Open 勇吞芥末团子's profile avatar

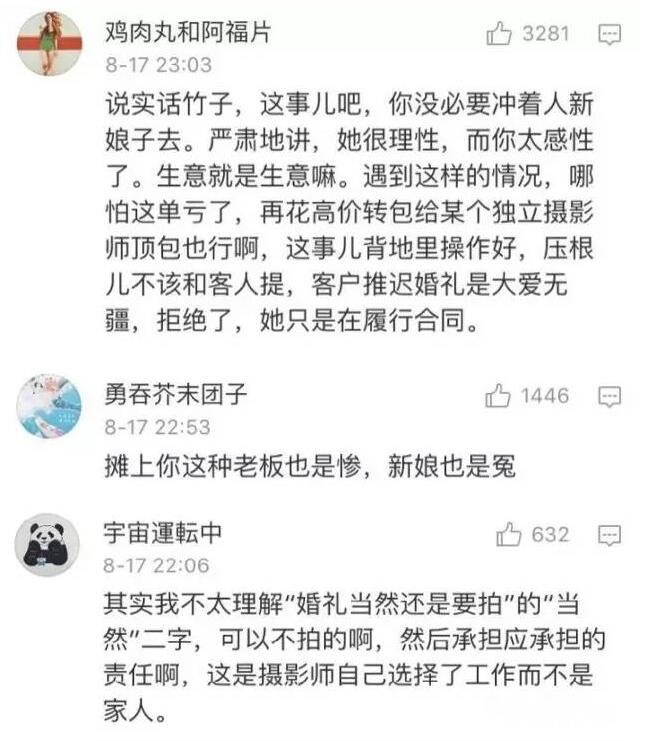pos(49,406)
